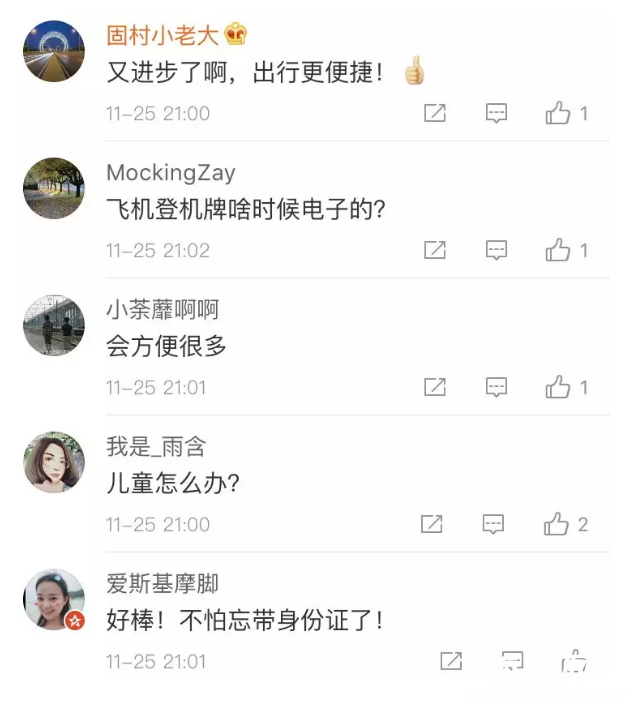Repost 爱斯基摩脚's comment
Viewport: 633px width, 707px height.
pos(451,662)
